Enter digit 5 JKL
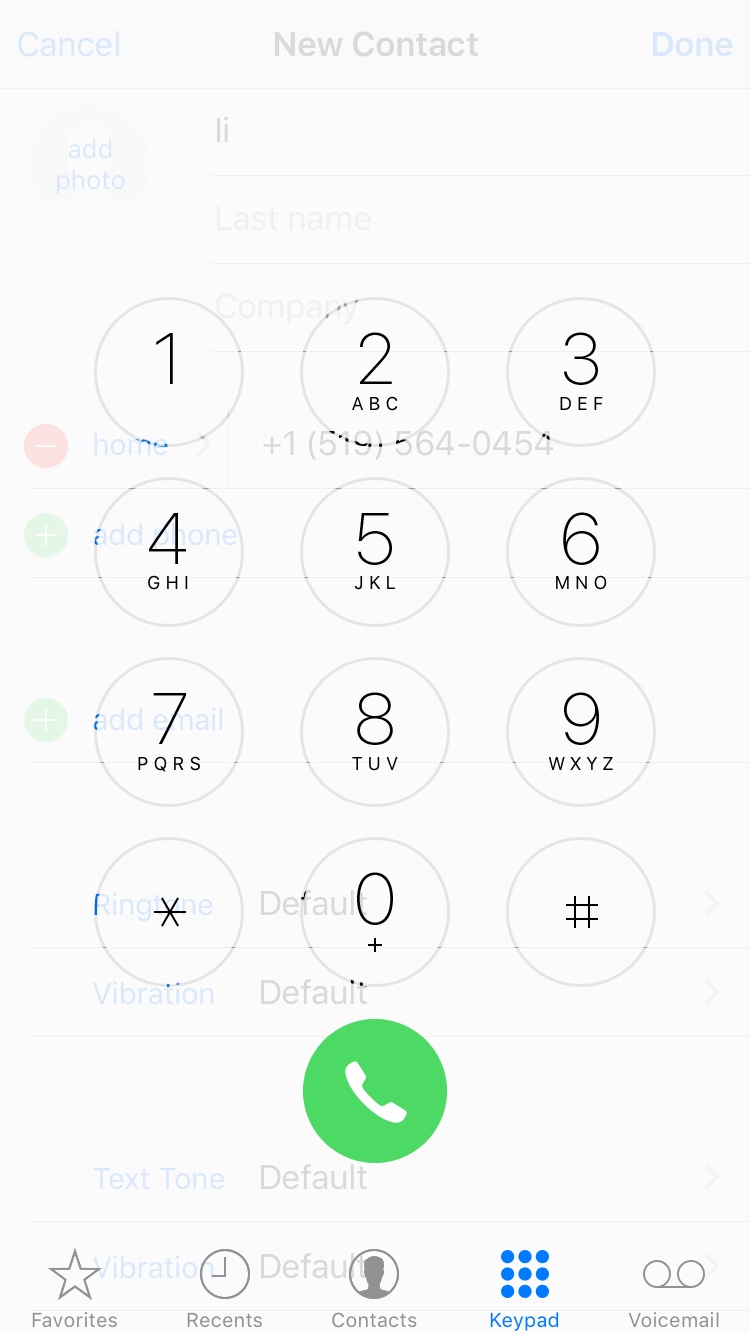 pyautogui.click(x=375, y=552)
